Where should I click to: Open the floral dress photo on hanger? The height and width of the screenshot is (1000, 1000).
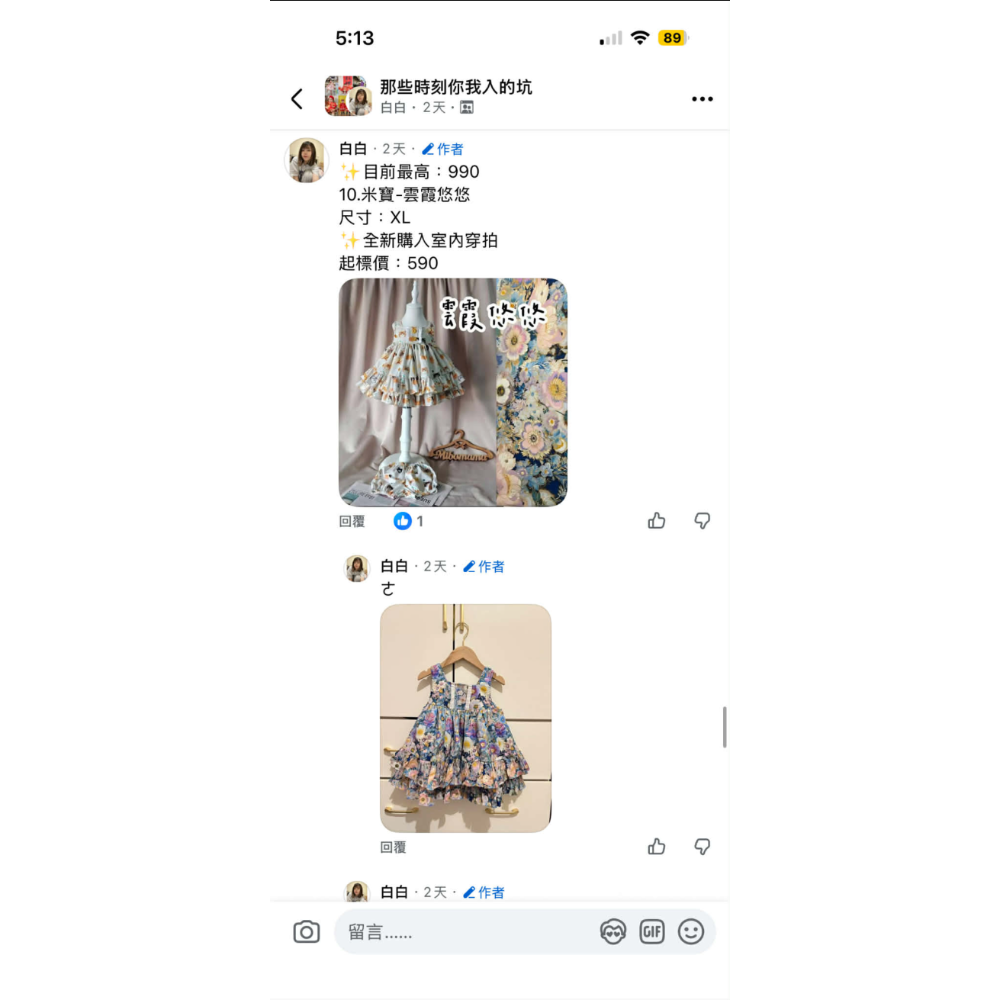point(465,718)
